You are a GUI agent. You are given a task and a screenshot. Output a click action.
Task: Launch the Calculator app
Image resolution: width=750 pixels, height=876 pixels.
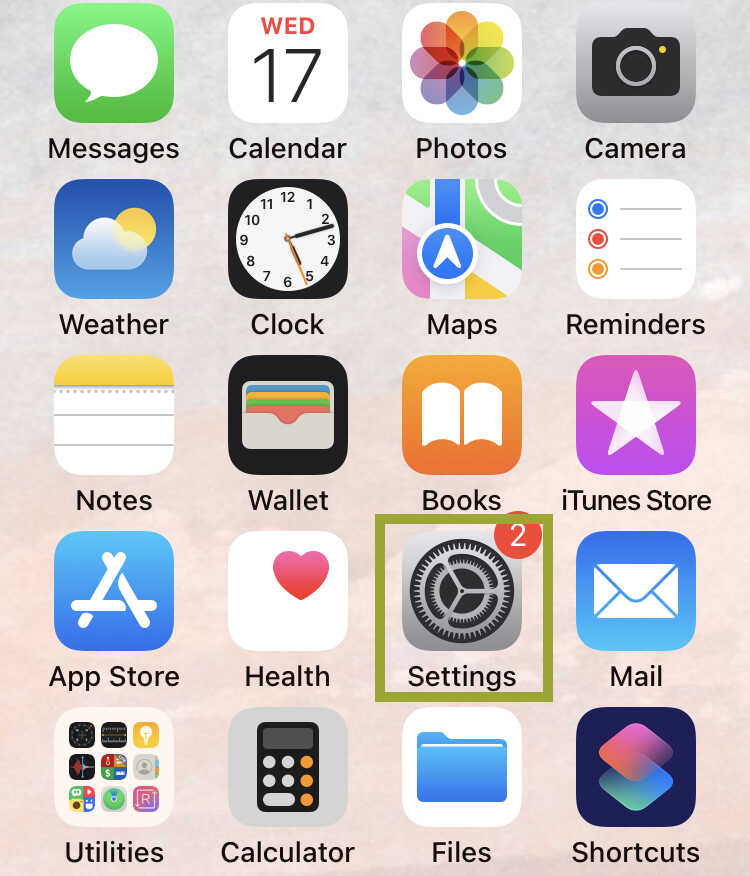pyautogui.click(x=288, y=767)
